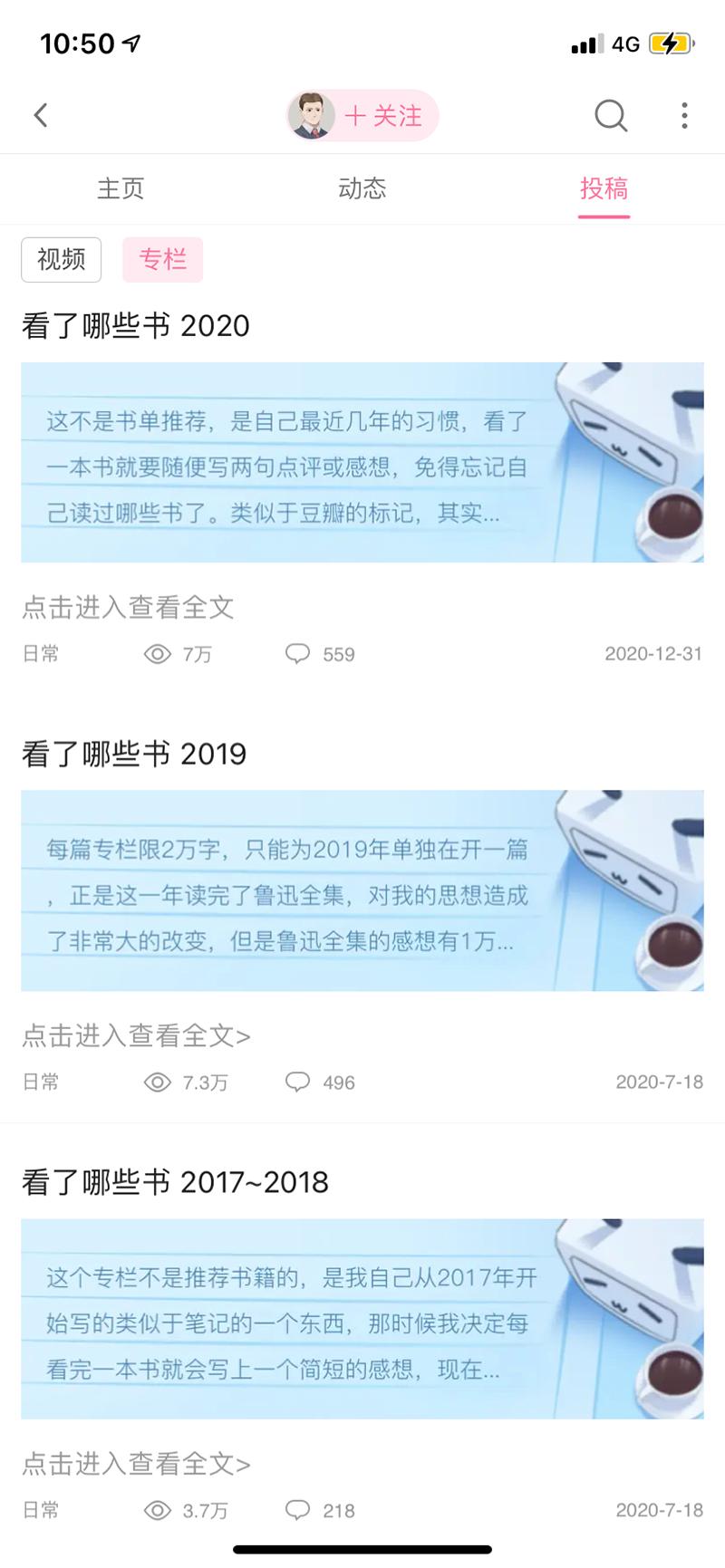Open the search icon
The width and height of the screenshot is (725, 1568).
(610, 116)
